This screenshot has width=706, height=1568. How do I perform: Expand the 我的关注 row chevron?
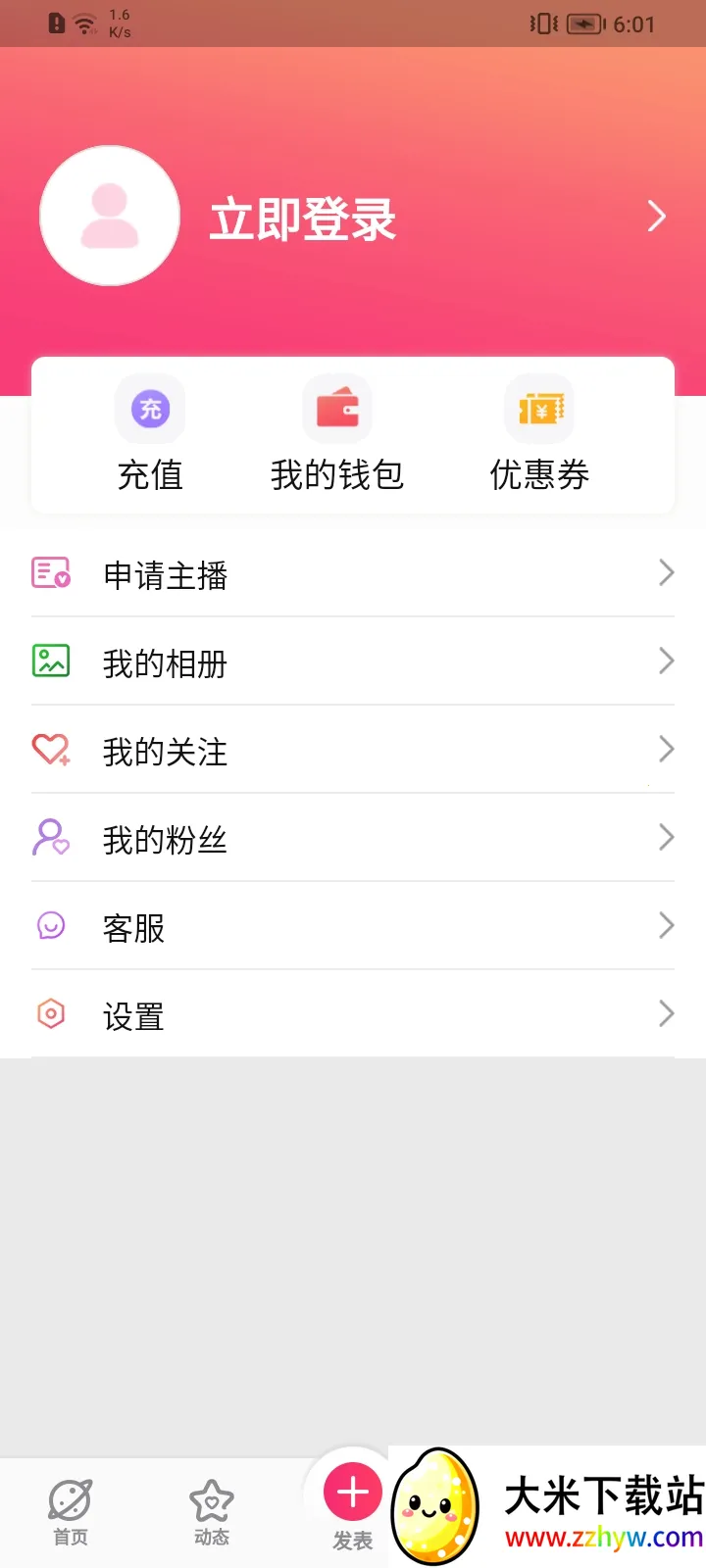[665, 750]
